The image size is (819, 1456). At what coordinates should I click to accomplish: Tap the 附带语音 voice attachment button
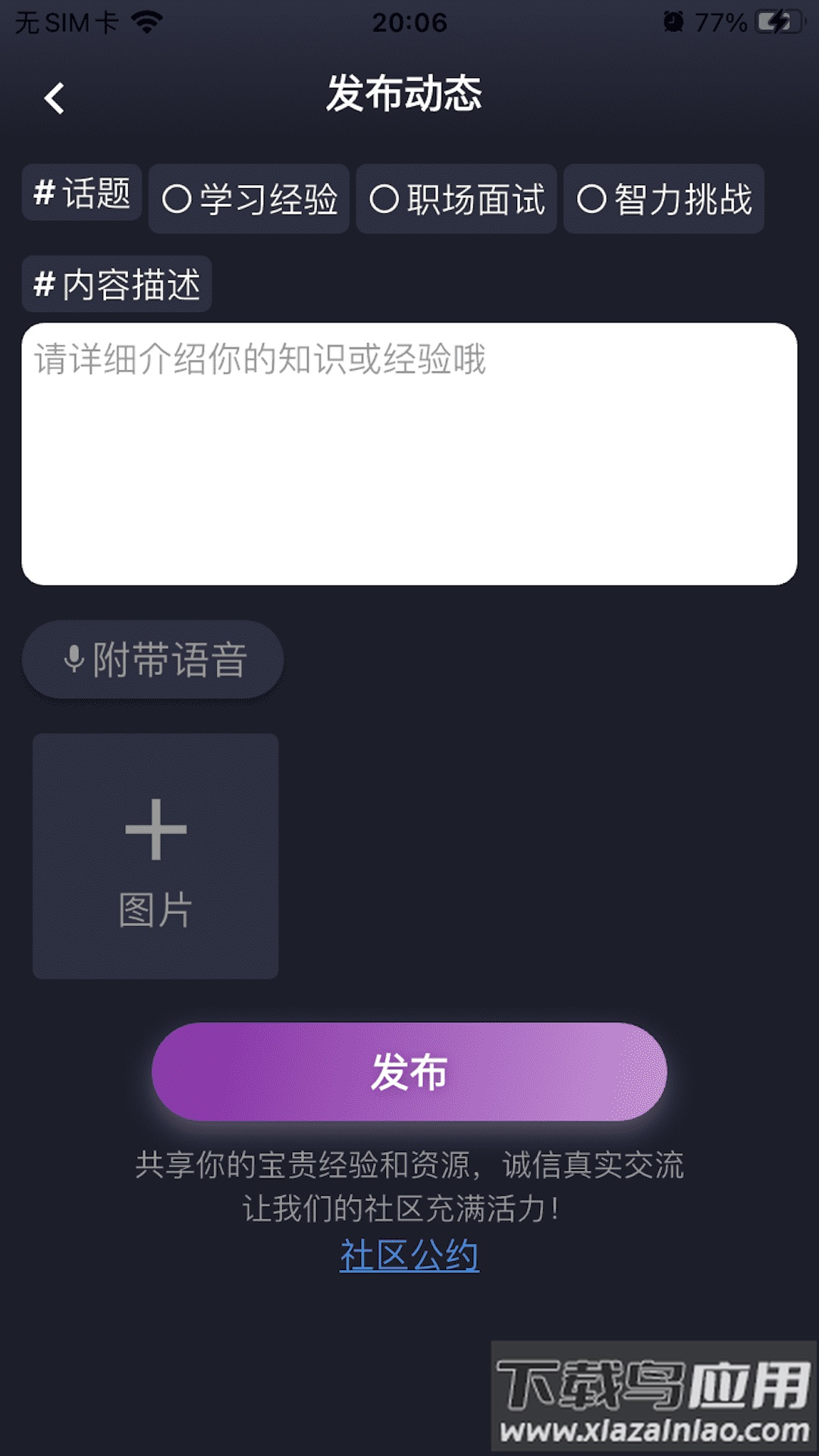152,658
